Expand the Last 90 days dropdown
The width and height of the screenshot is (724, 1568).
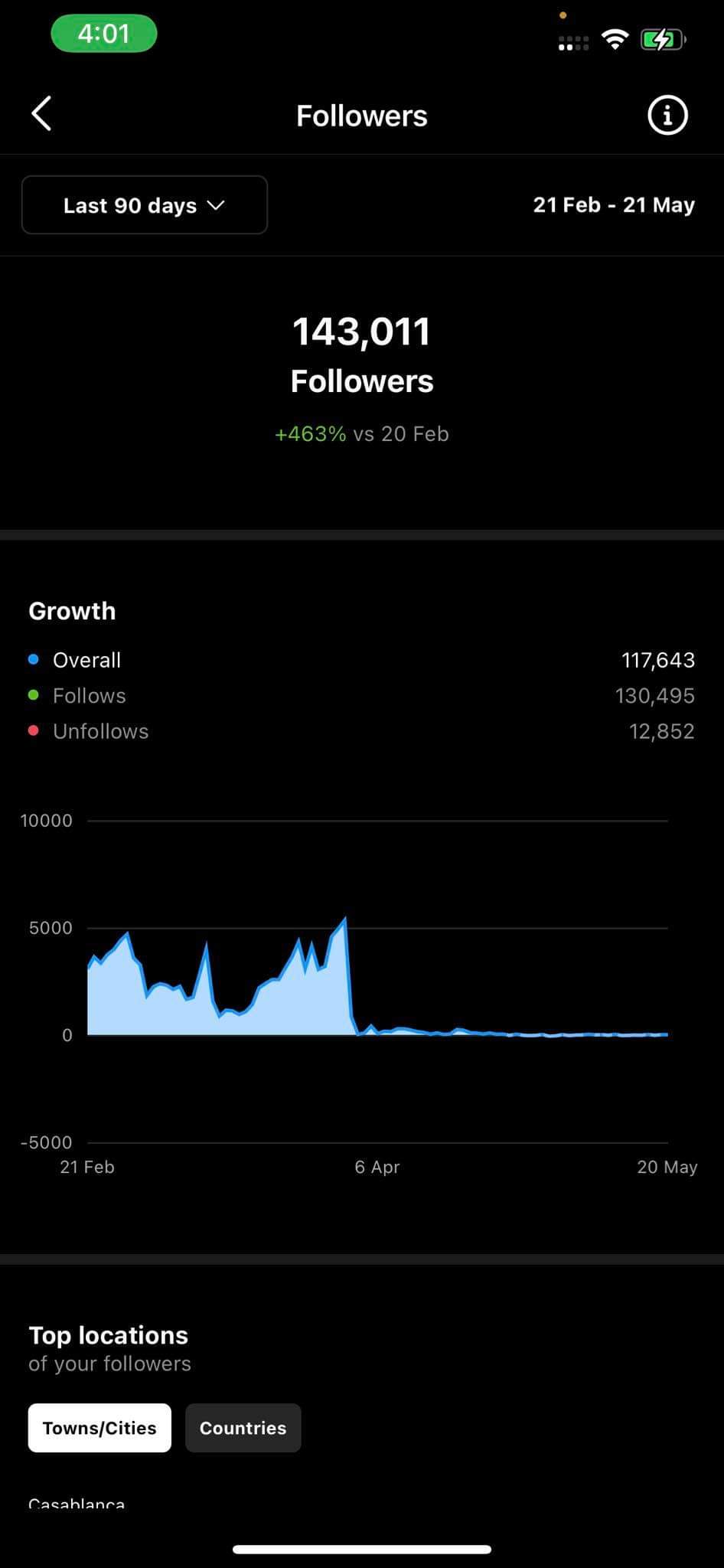(x=145, y=205)
